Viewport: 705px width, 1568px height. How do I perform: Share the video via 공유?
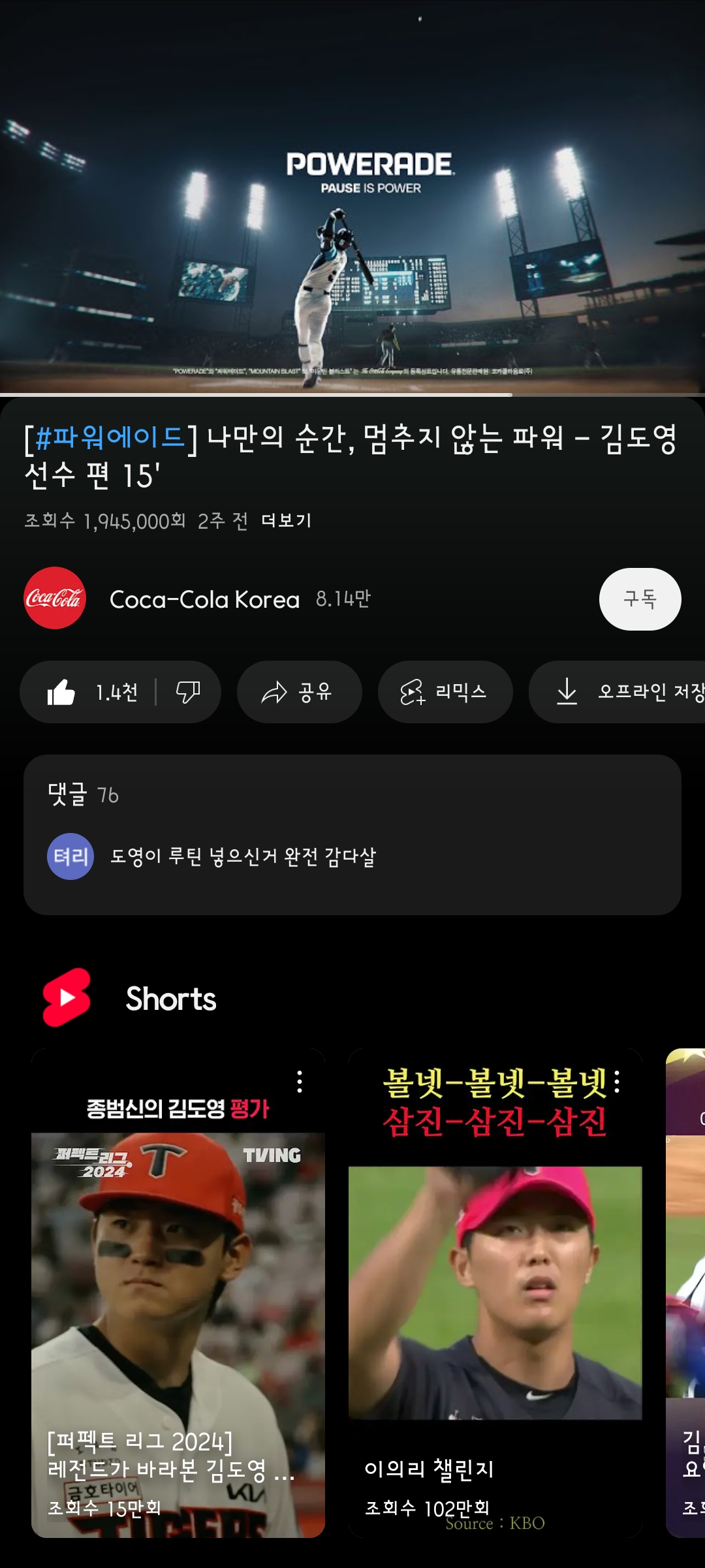[x=299, y=692]
